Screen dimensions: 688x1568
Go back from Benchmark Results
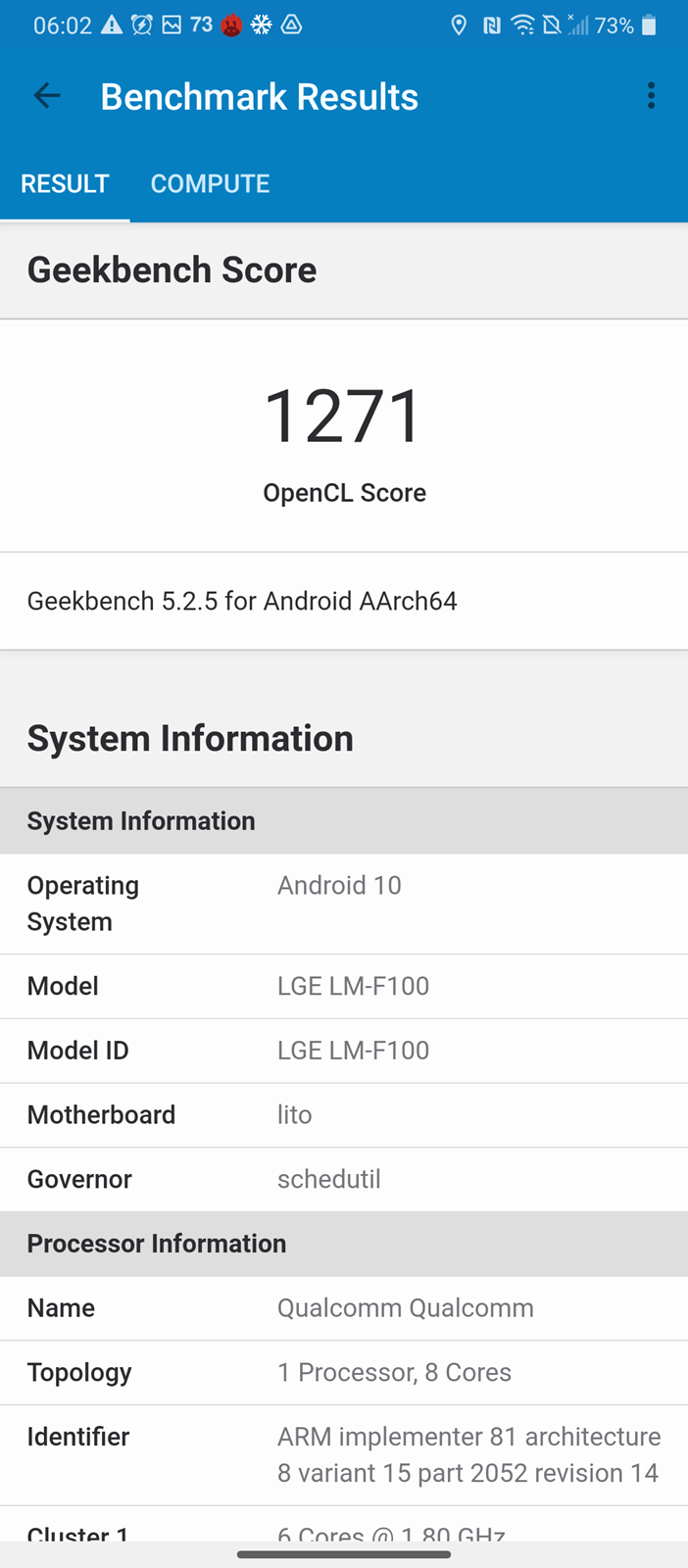pos(47,96)
